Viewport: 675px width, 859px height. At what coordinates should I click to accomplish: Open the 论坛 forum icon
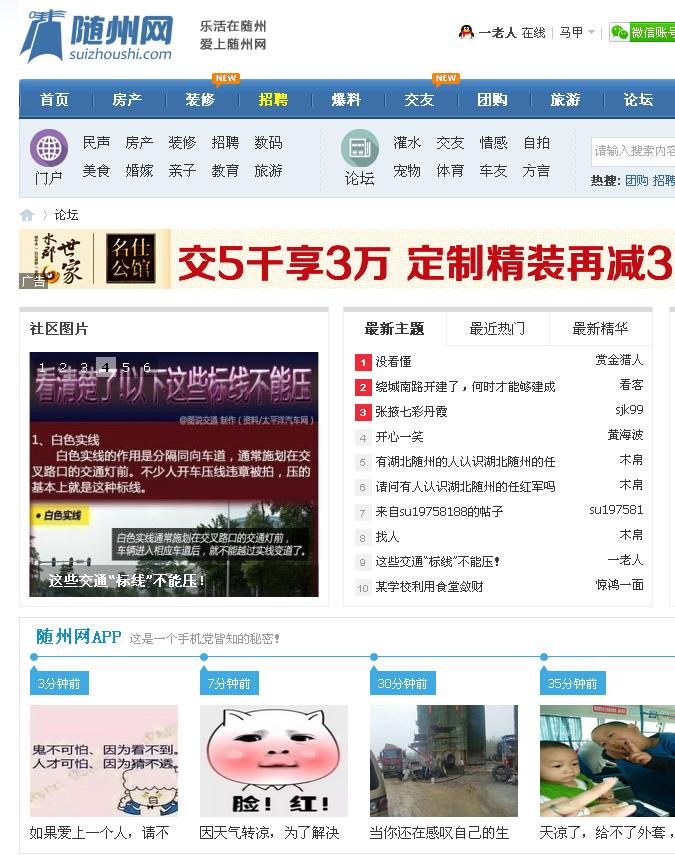[359, 157]
